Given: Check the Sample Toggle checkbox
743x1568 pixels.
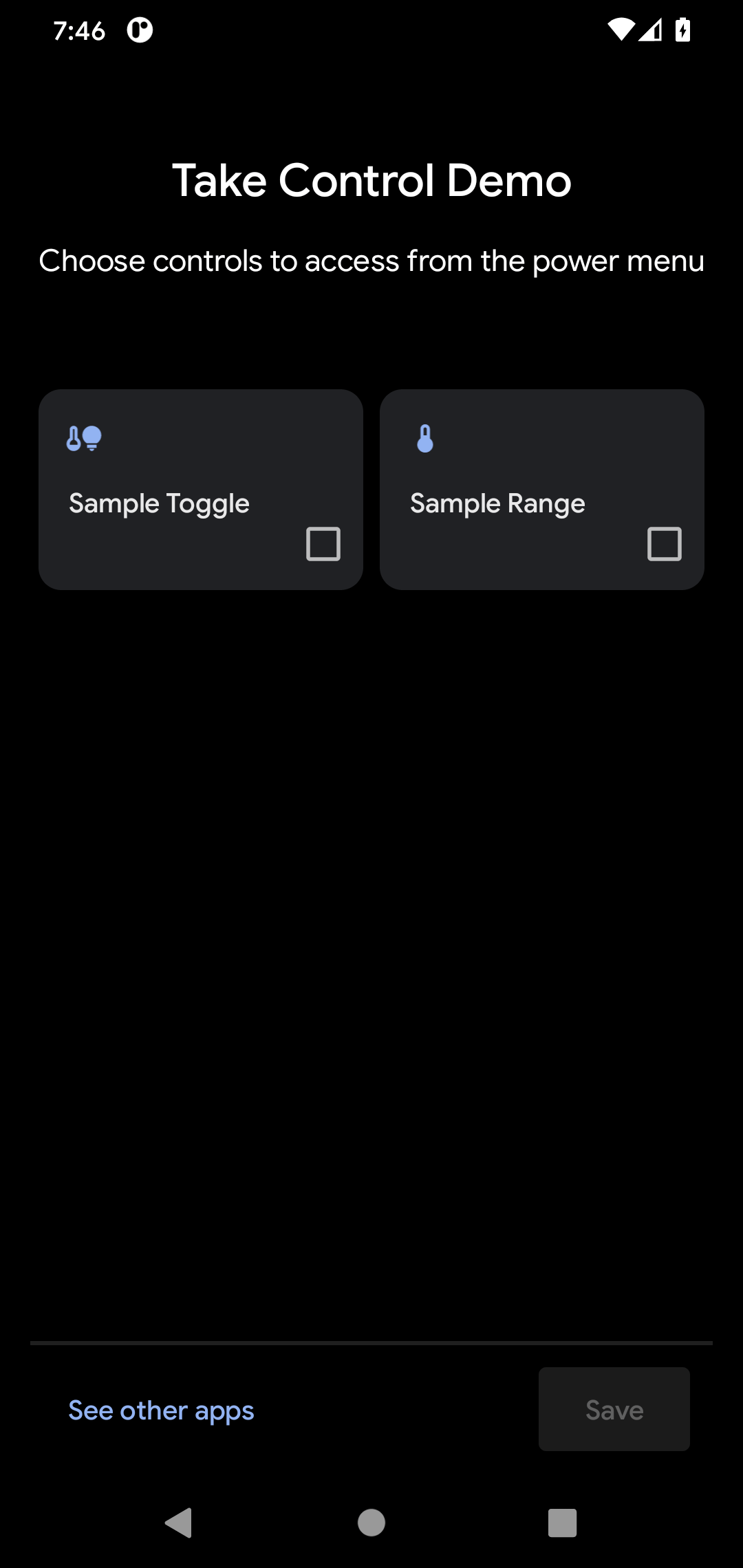Looking at the screenshot, I should coord(323,544).
